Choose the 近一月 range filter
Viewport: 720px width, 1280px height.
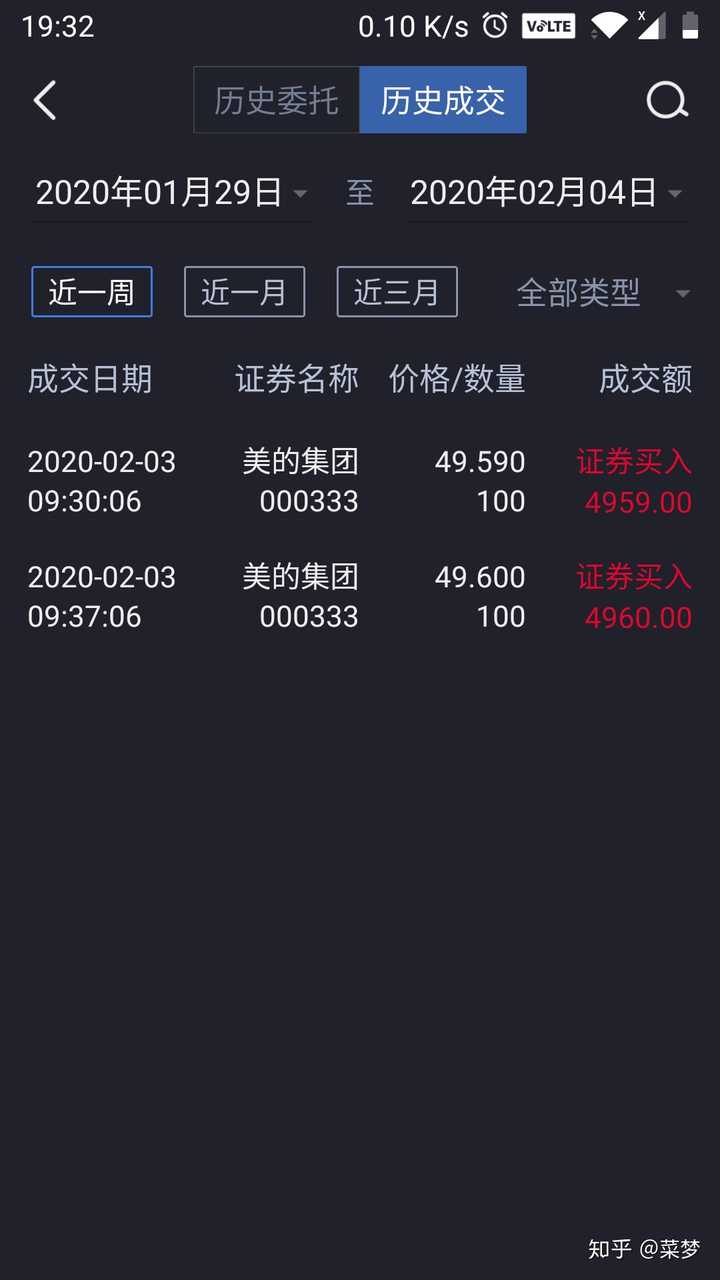pyautogui.click(x=245, y=292)
